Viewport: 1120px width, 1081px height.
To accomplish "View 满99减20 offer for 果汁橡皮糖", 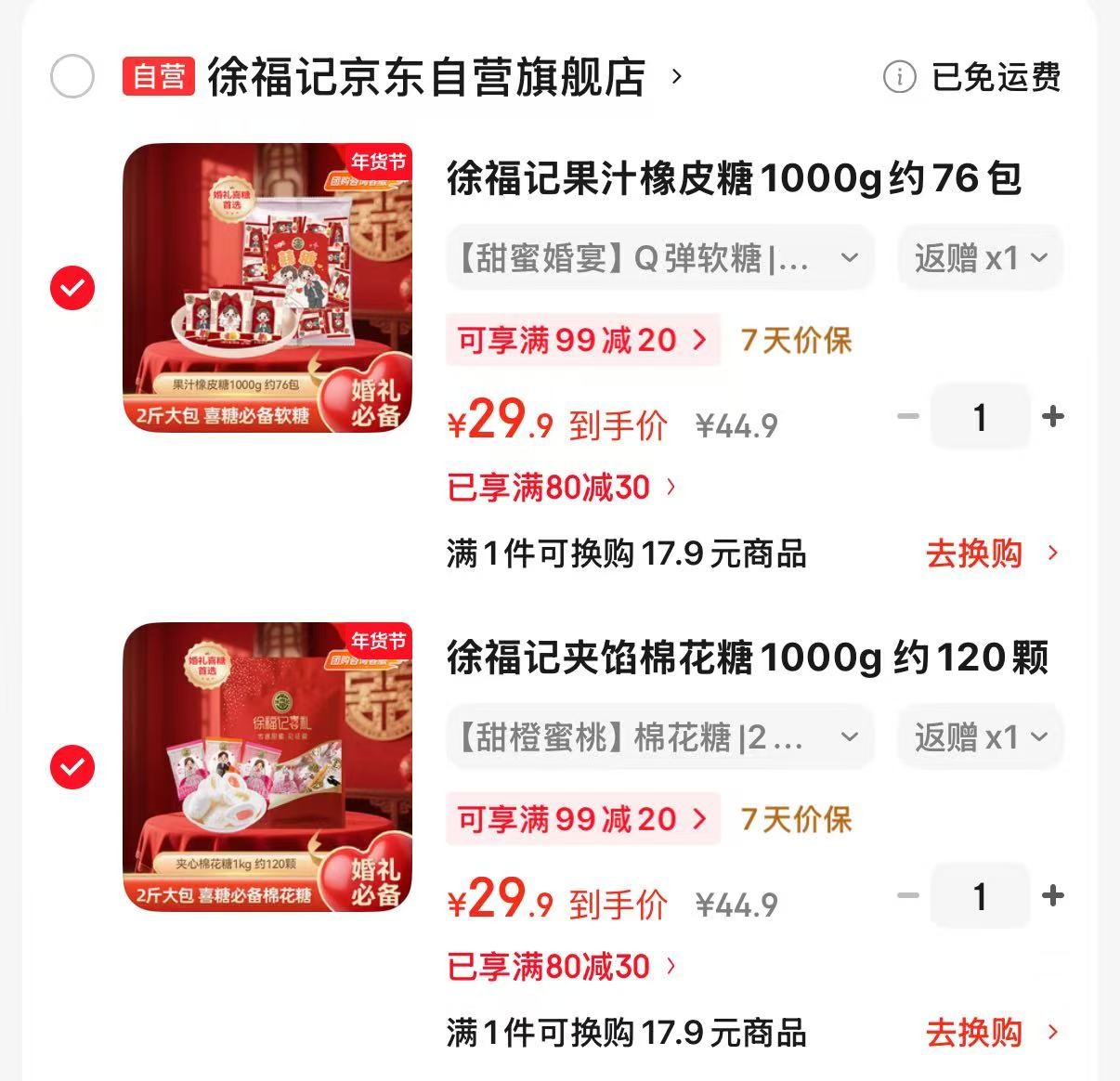I will [x=582, y=340].
